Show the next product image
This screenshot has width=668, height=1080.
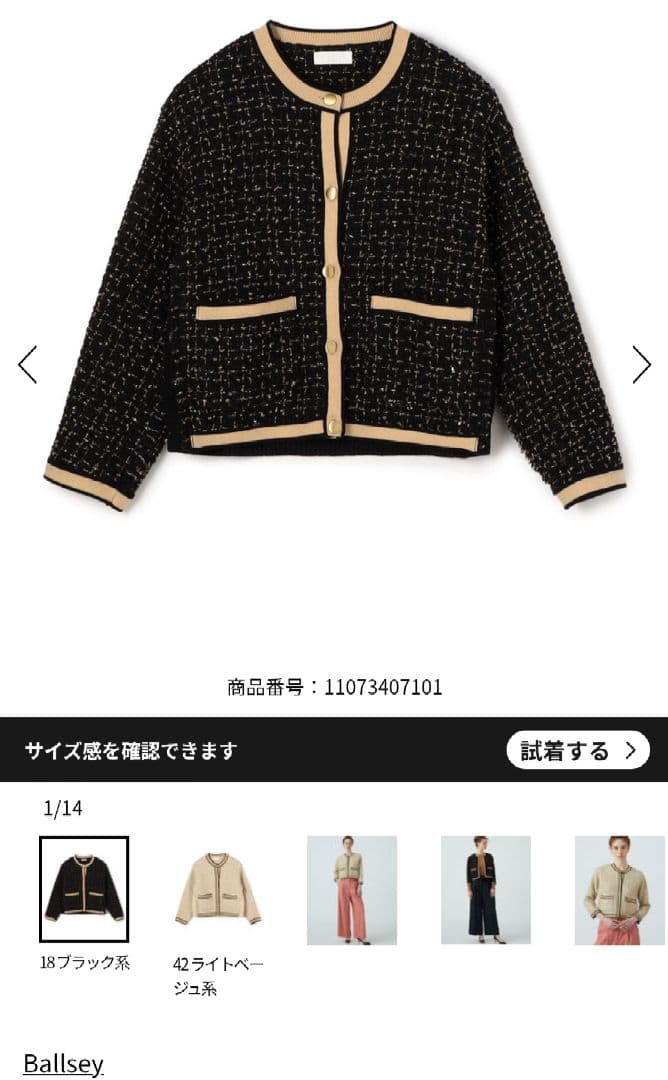tap(641, 365)
